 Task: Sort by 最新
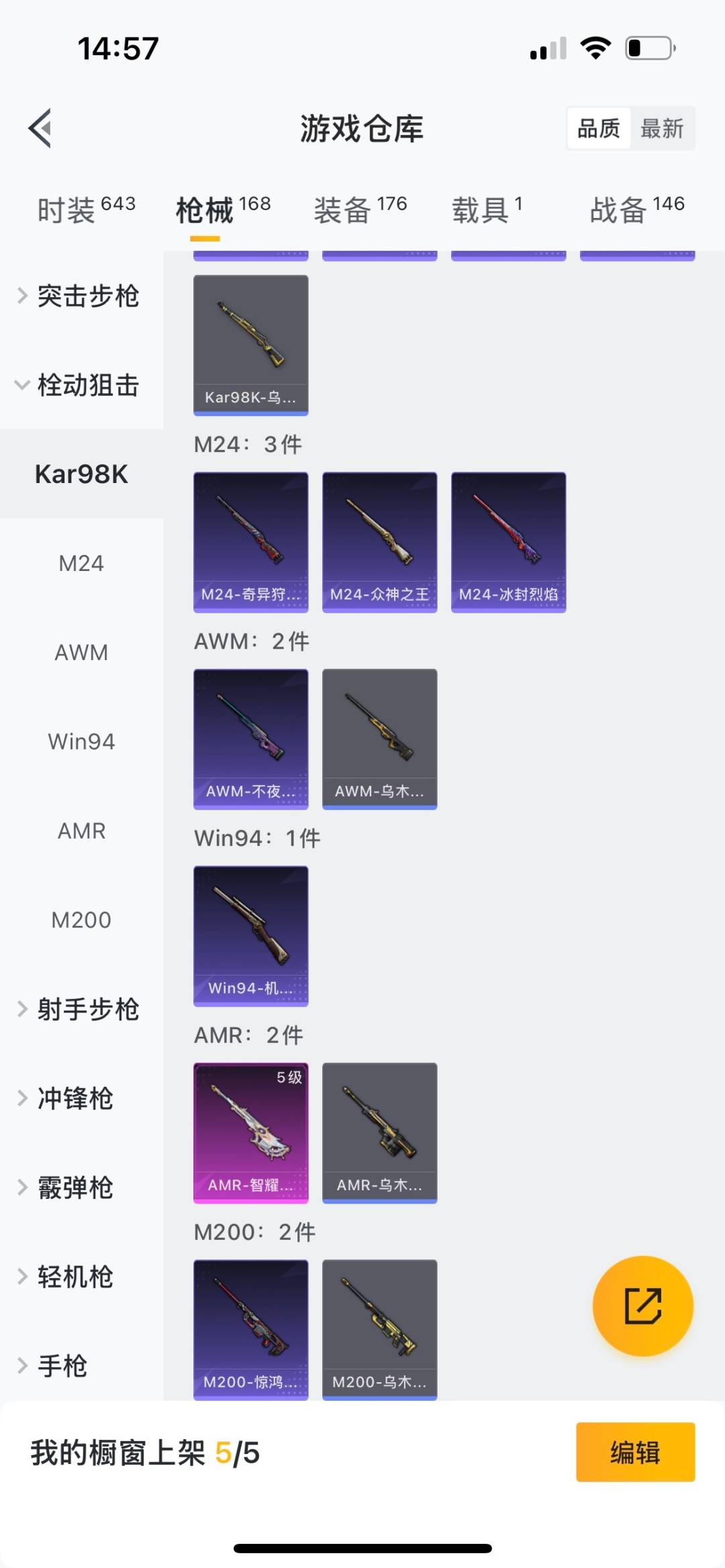[661, 128]
